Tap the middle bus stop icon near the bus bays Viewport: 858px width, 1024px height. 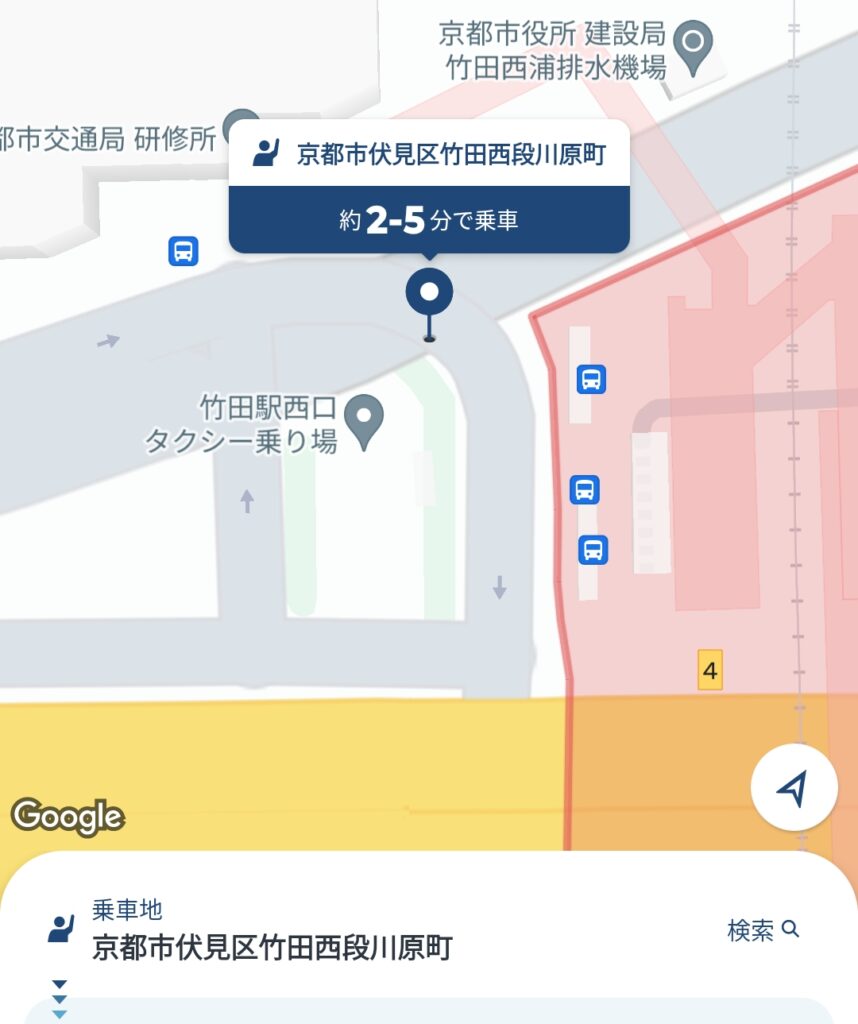coord(587,490)
